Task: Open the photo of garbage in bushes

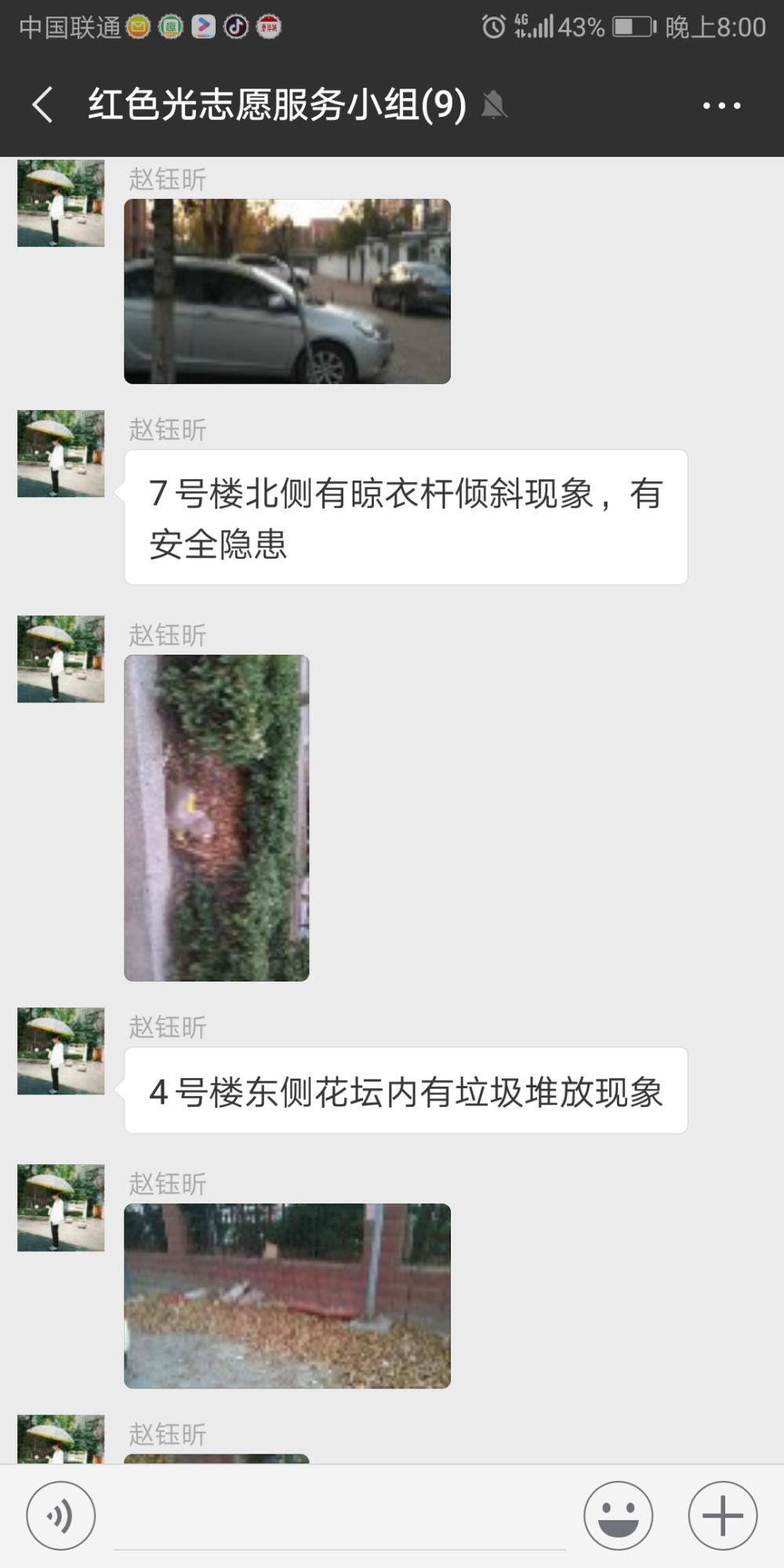Action: click(216, 818)
